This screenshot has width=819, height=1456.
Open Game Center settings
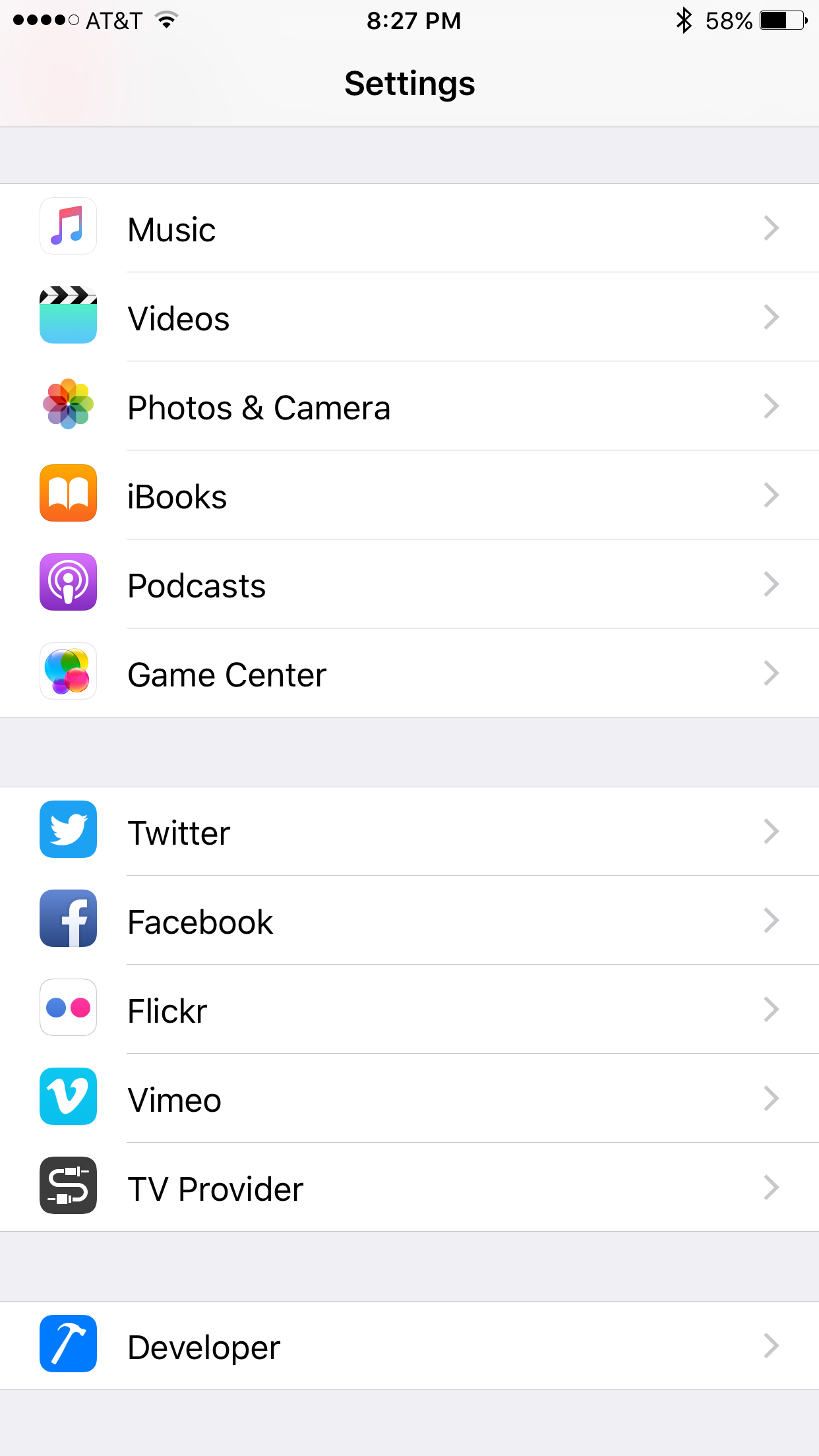[409, 673]
